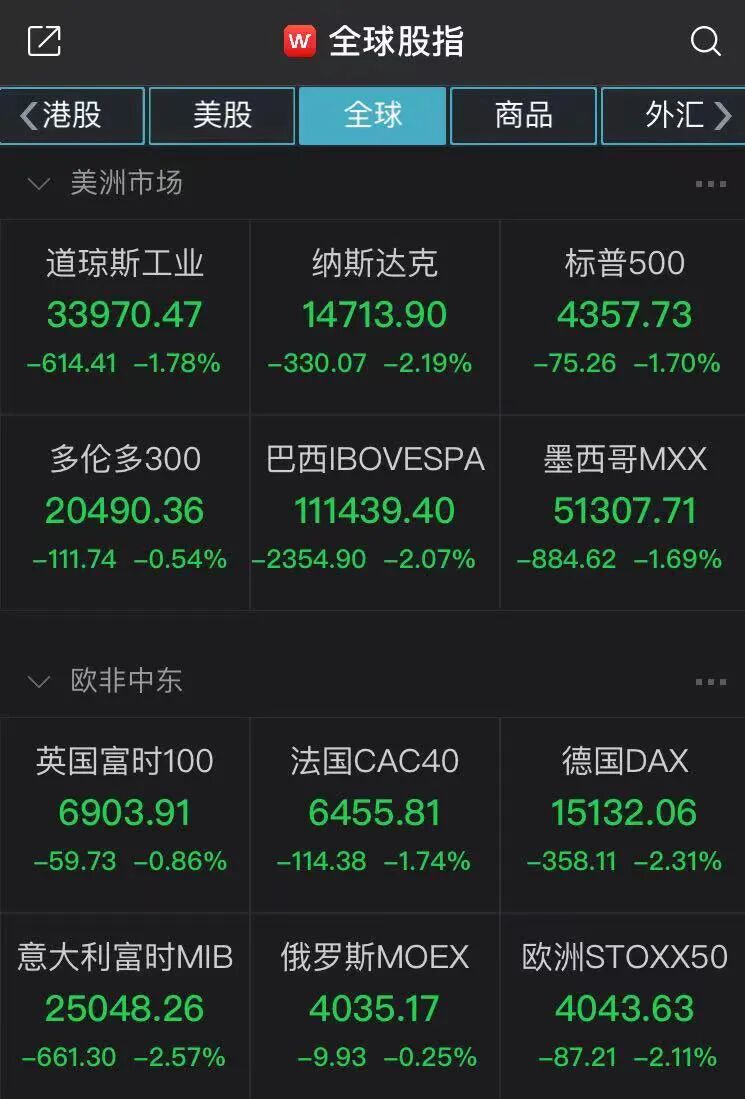Screen dimensions: 745x1099
Task: Open the 德国DAX index card
Action: (x=623, y=814)
